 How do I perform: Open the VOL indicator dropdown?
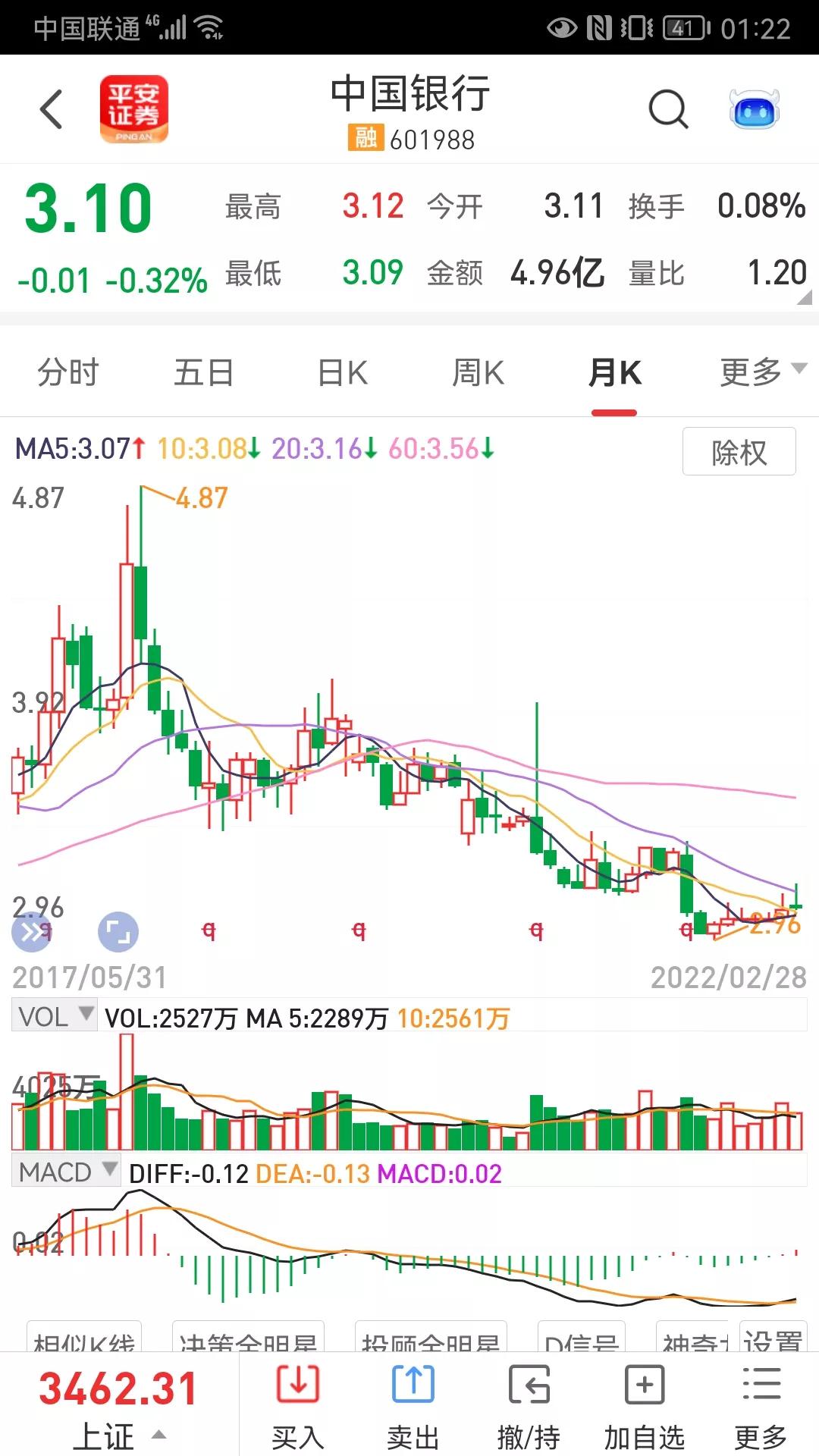click(55, 1016)
